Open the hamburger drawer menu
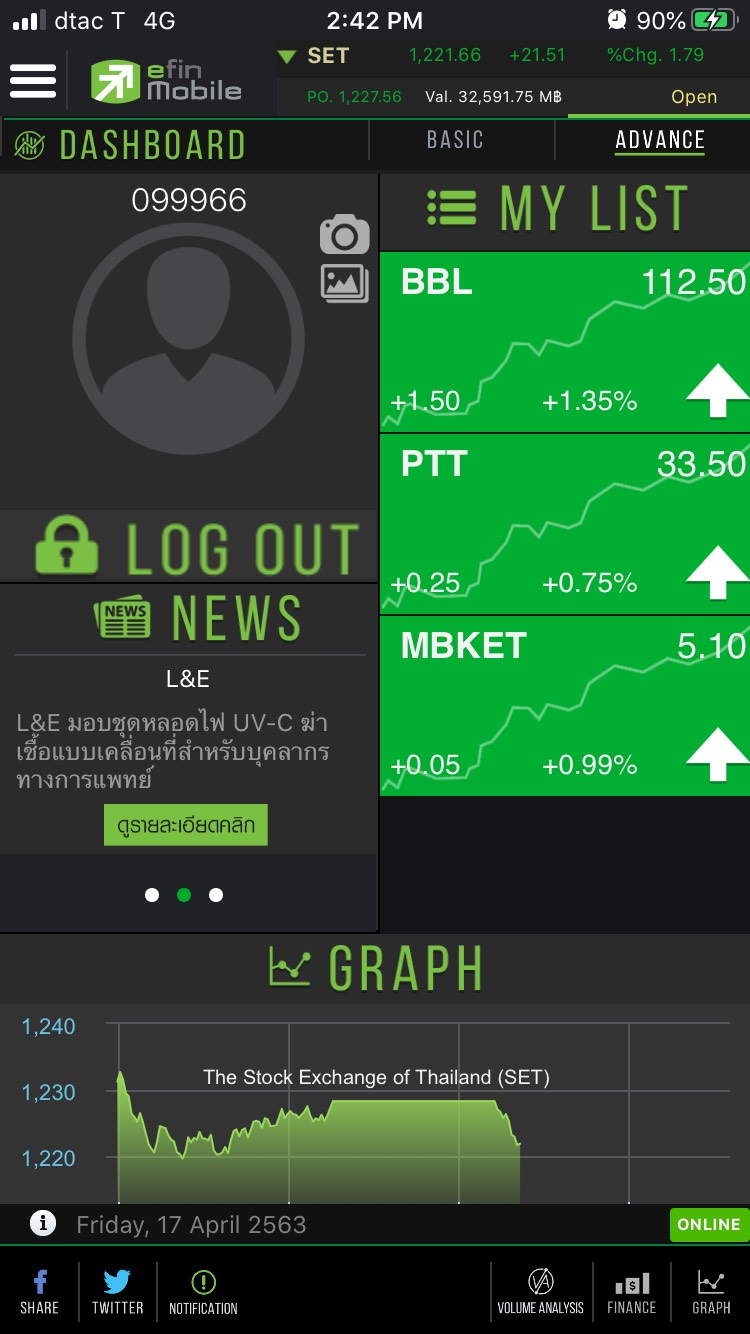 click(33, 79)
